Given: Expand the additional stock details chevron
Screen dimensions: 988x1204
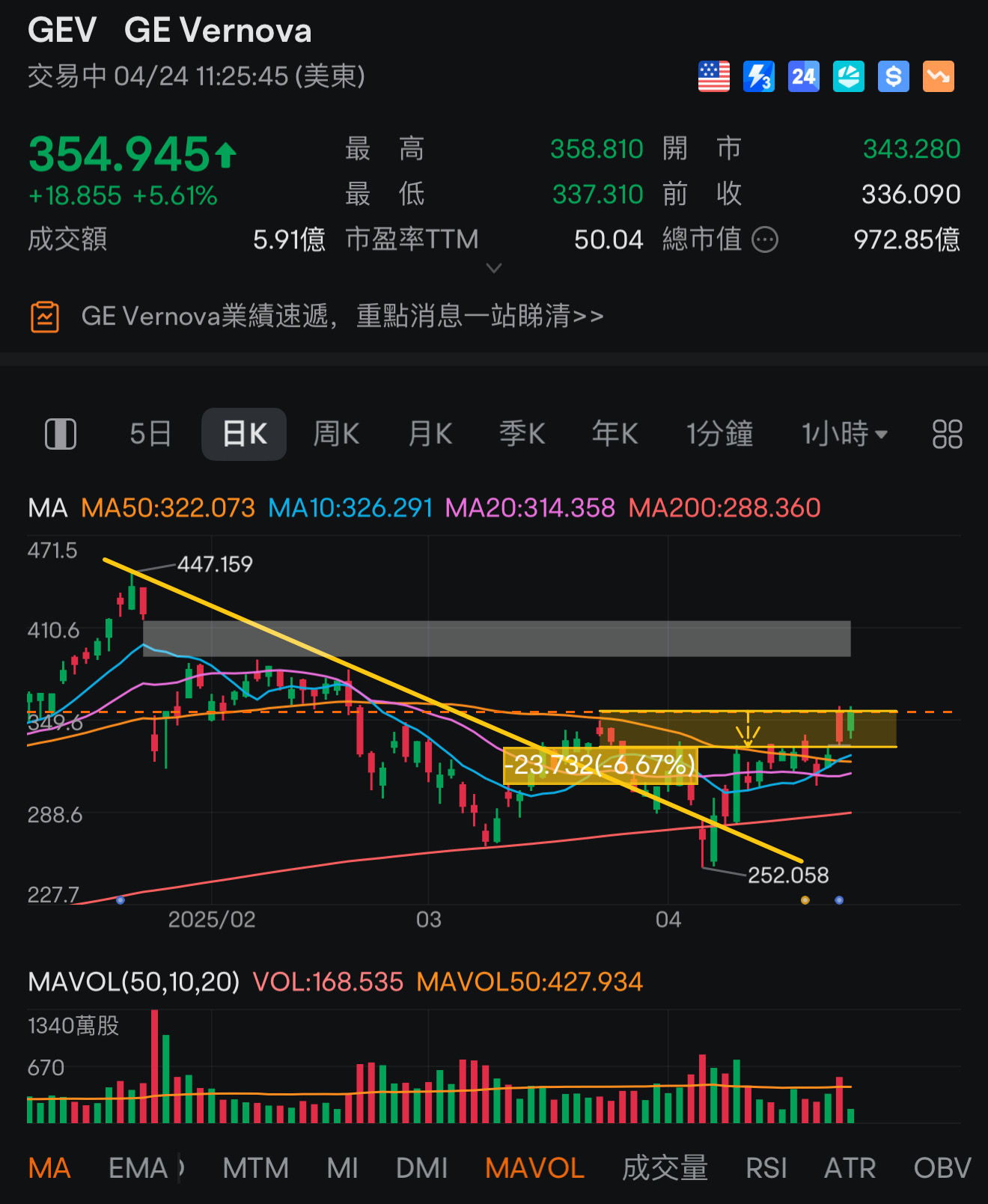Looking at the screenshot, I should [493, 268].
